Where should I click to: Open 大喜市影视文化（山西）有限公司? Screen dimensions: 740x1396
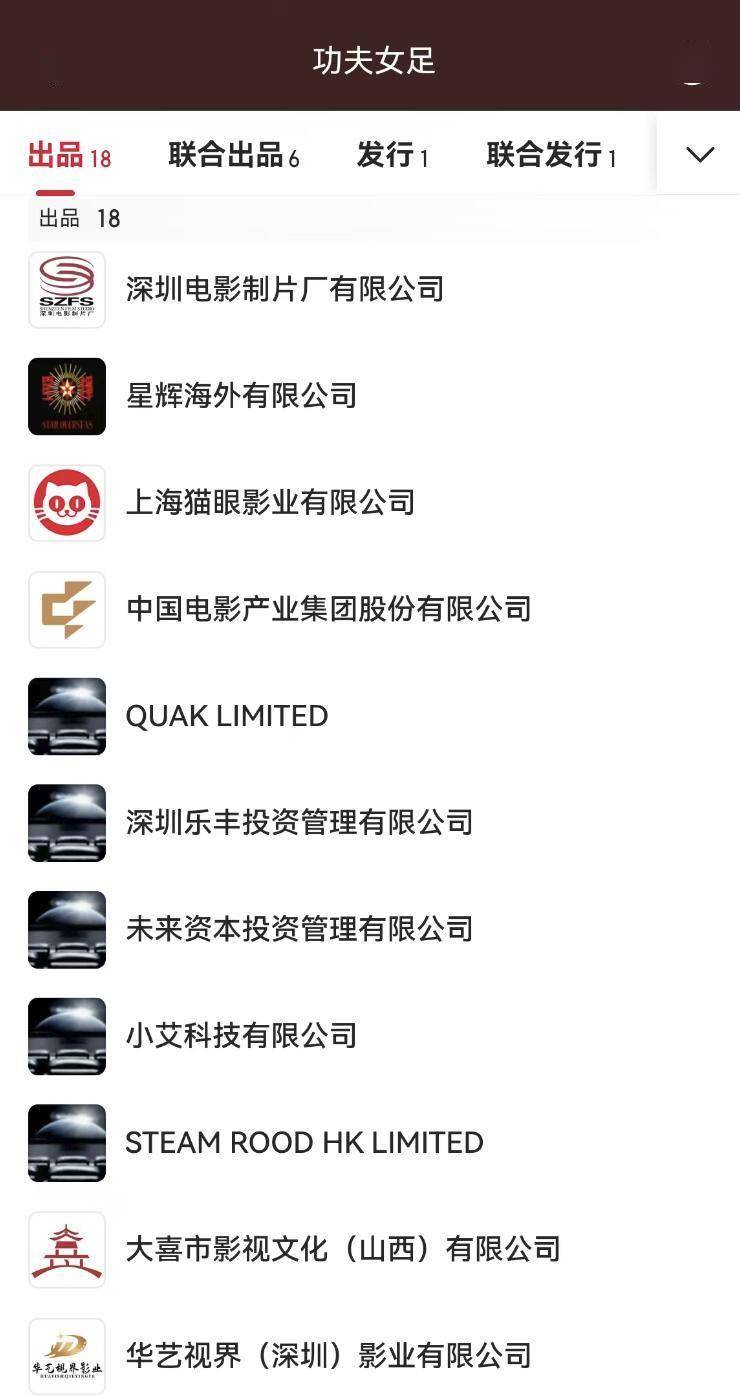pyautogui.click(x=370, y=1249)
